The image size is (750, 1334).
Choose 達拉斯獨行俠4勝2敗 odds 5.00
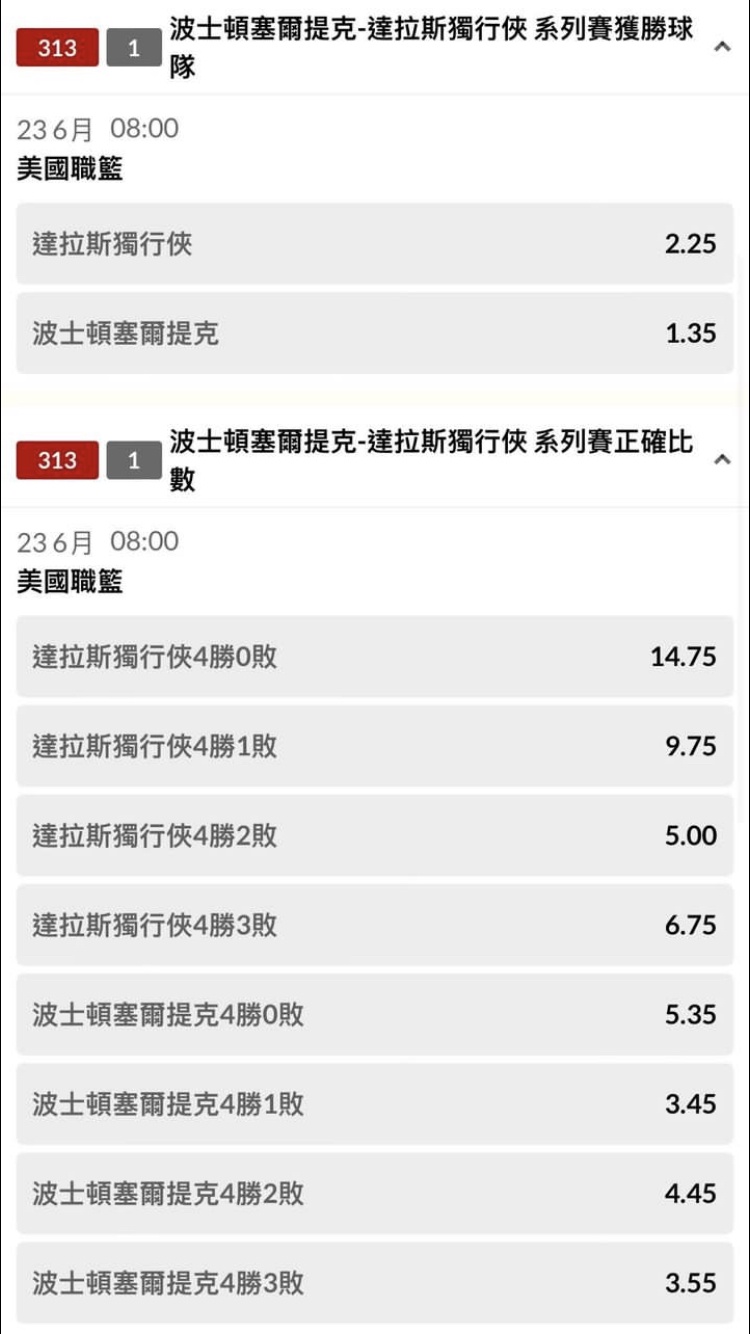pos(375,836)
